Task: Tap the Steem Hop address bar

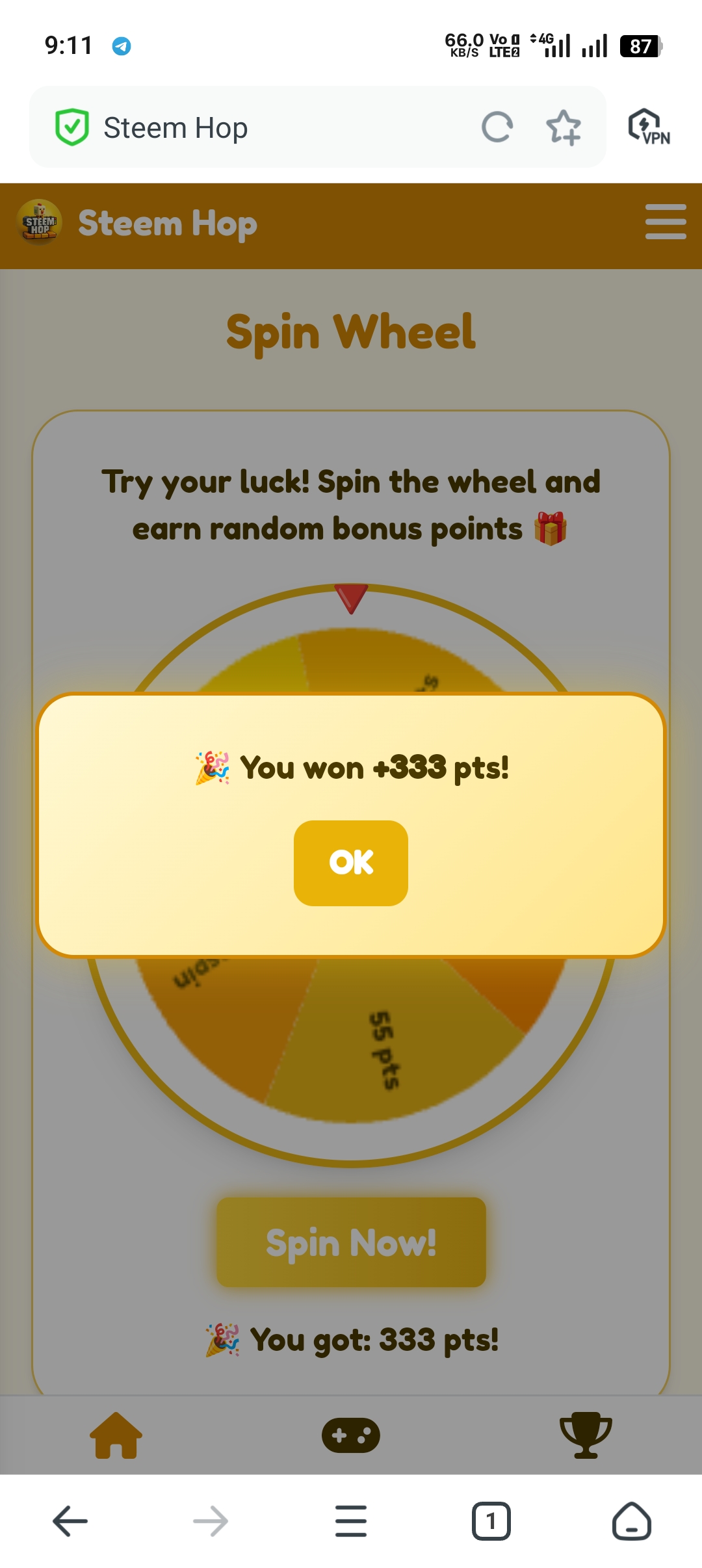Action: (x=260, y=127)
